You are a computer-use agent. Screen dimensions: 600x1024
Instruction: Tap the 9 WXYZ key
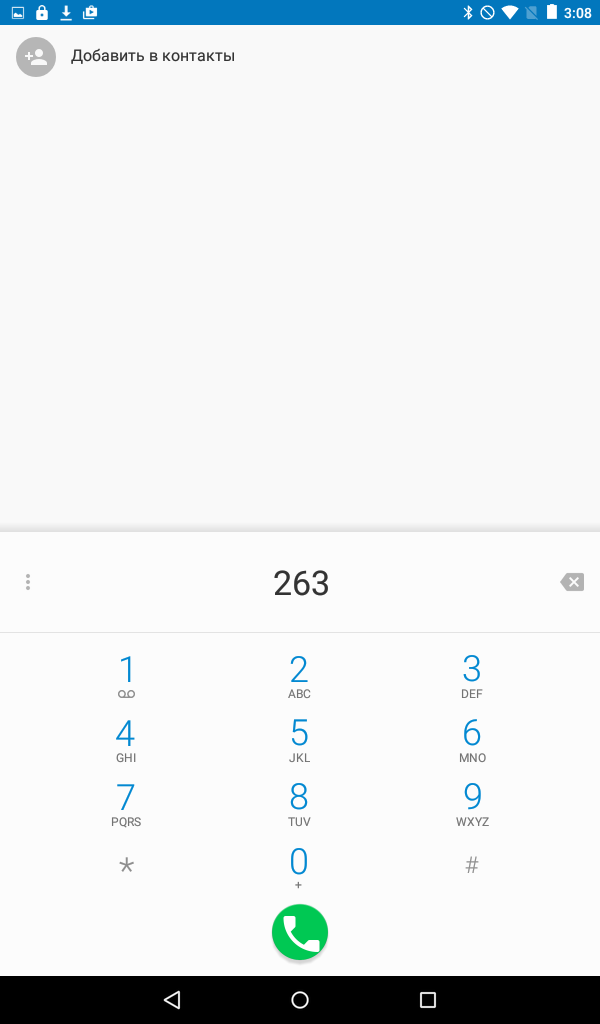(x=472, y=804)
